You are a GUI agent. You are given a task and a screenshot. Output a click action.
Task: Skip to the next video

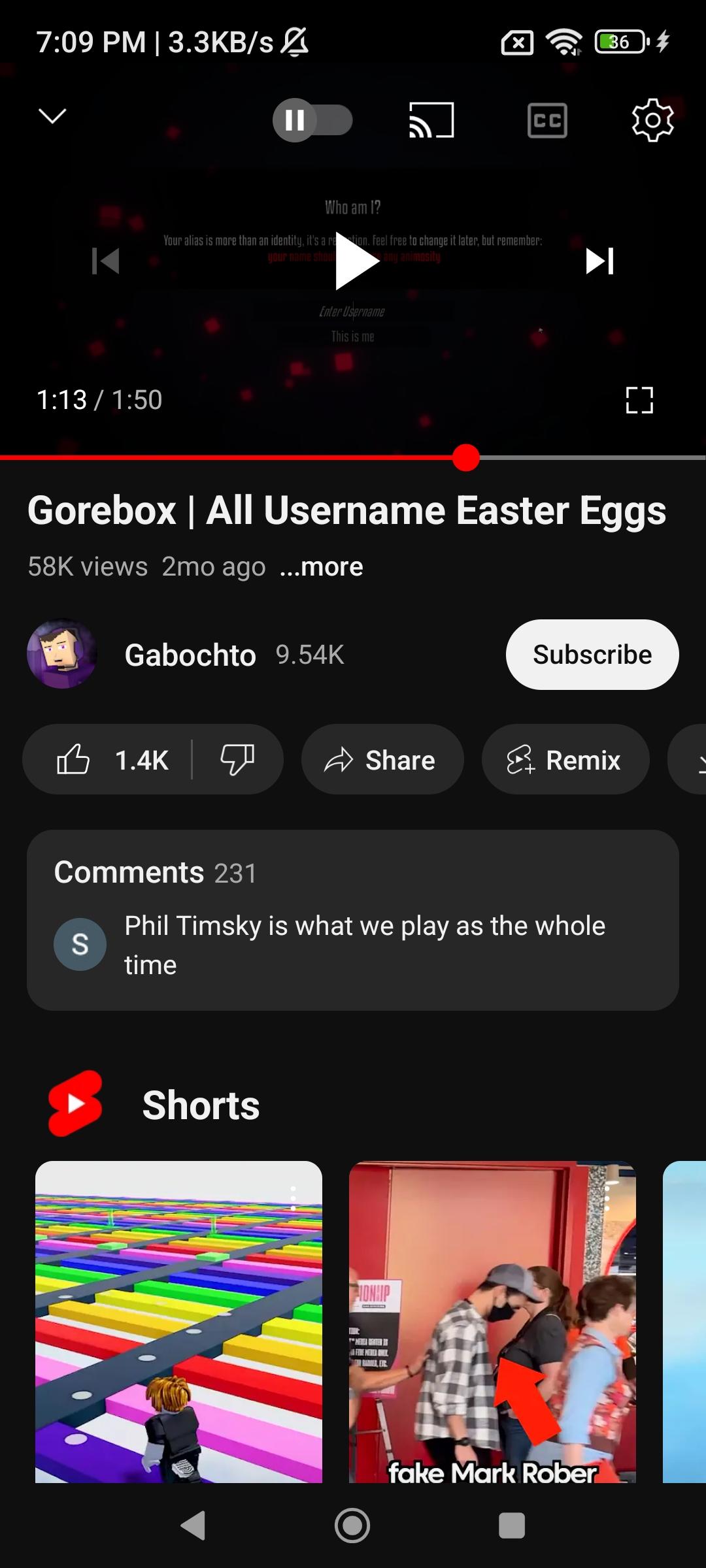point(599,261)
